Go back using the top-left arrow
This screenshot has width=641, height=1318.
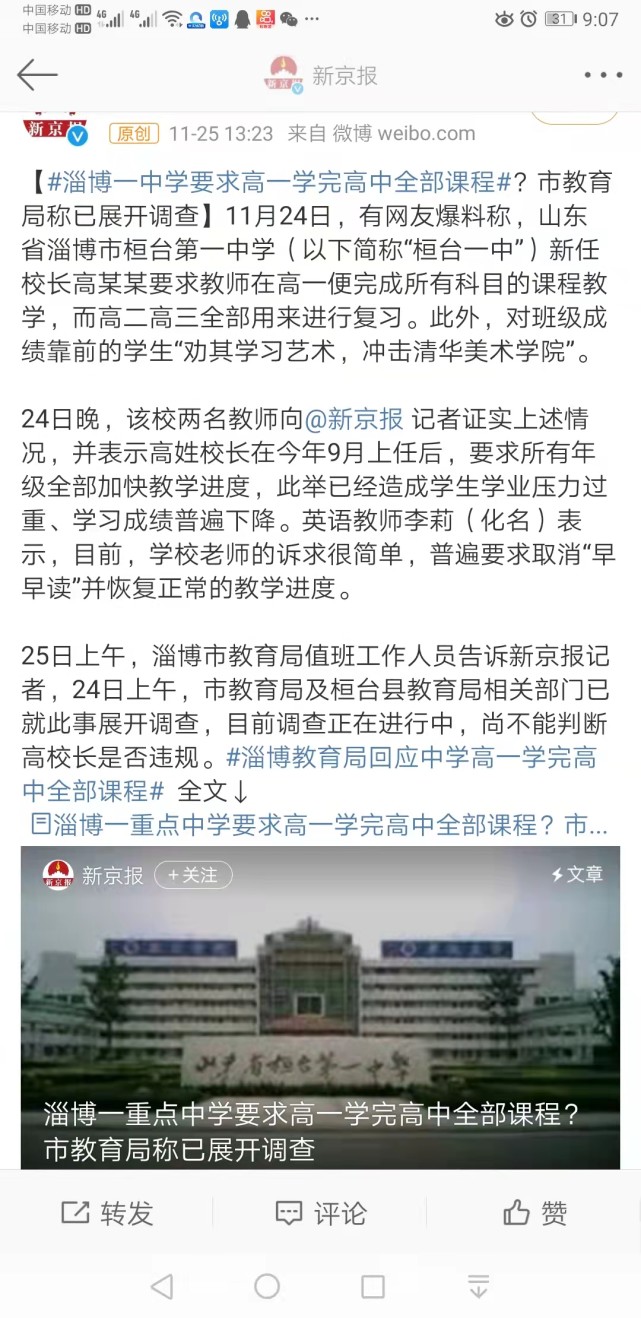tap(37, 75)
